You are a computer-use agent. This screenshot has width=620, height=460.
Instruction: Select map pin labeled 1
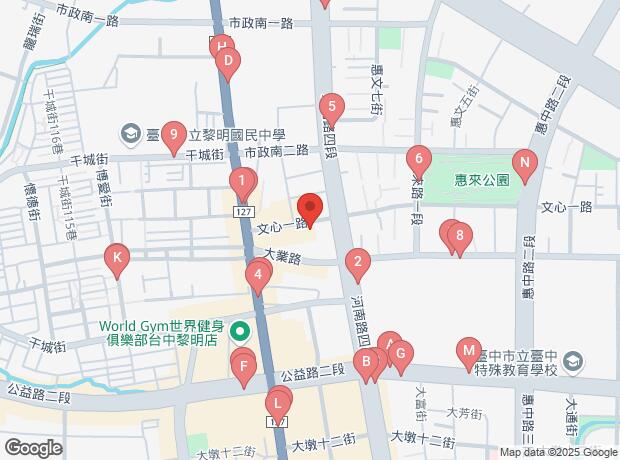[x=240, y=182]
